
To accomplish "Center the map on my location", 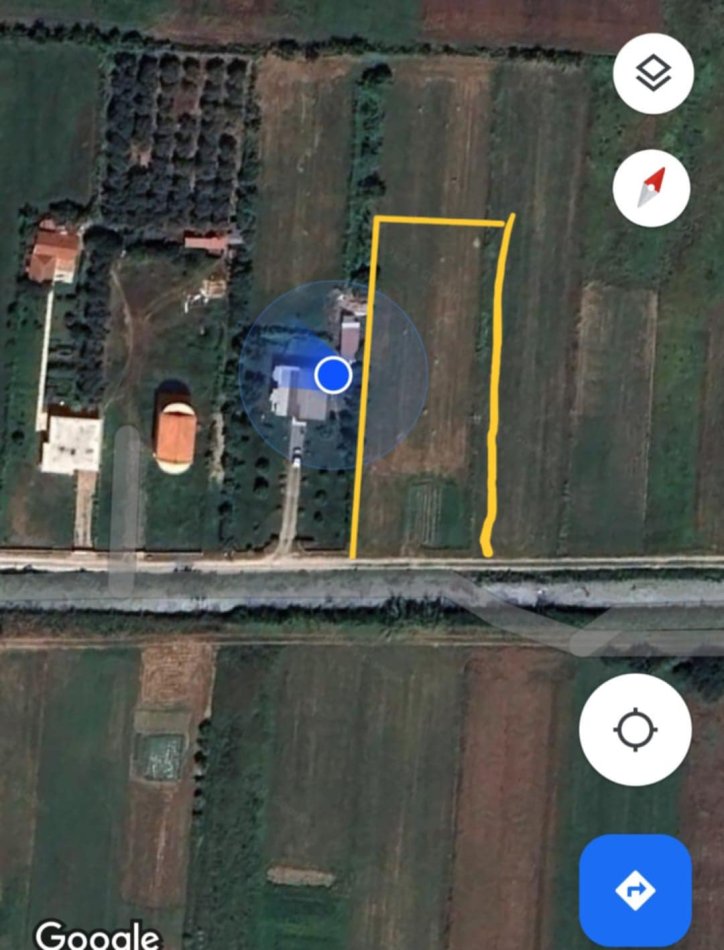I will tap(634, 729).
